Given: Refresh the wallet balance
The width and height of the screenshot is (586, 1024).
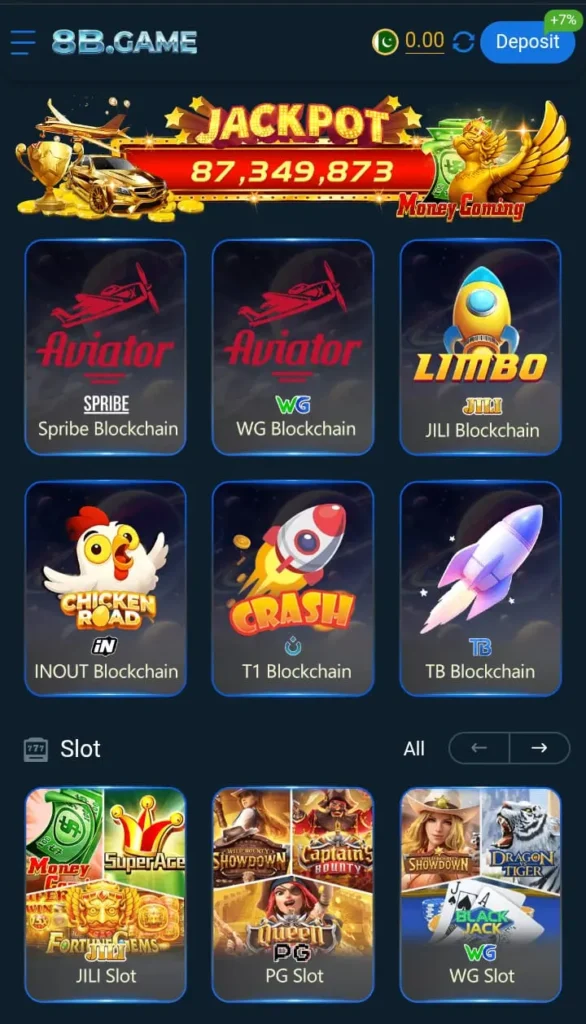Looking at the screenshot, I should click(x=463, y=42).
